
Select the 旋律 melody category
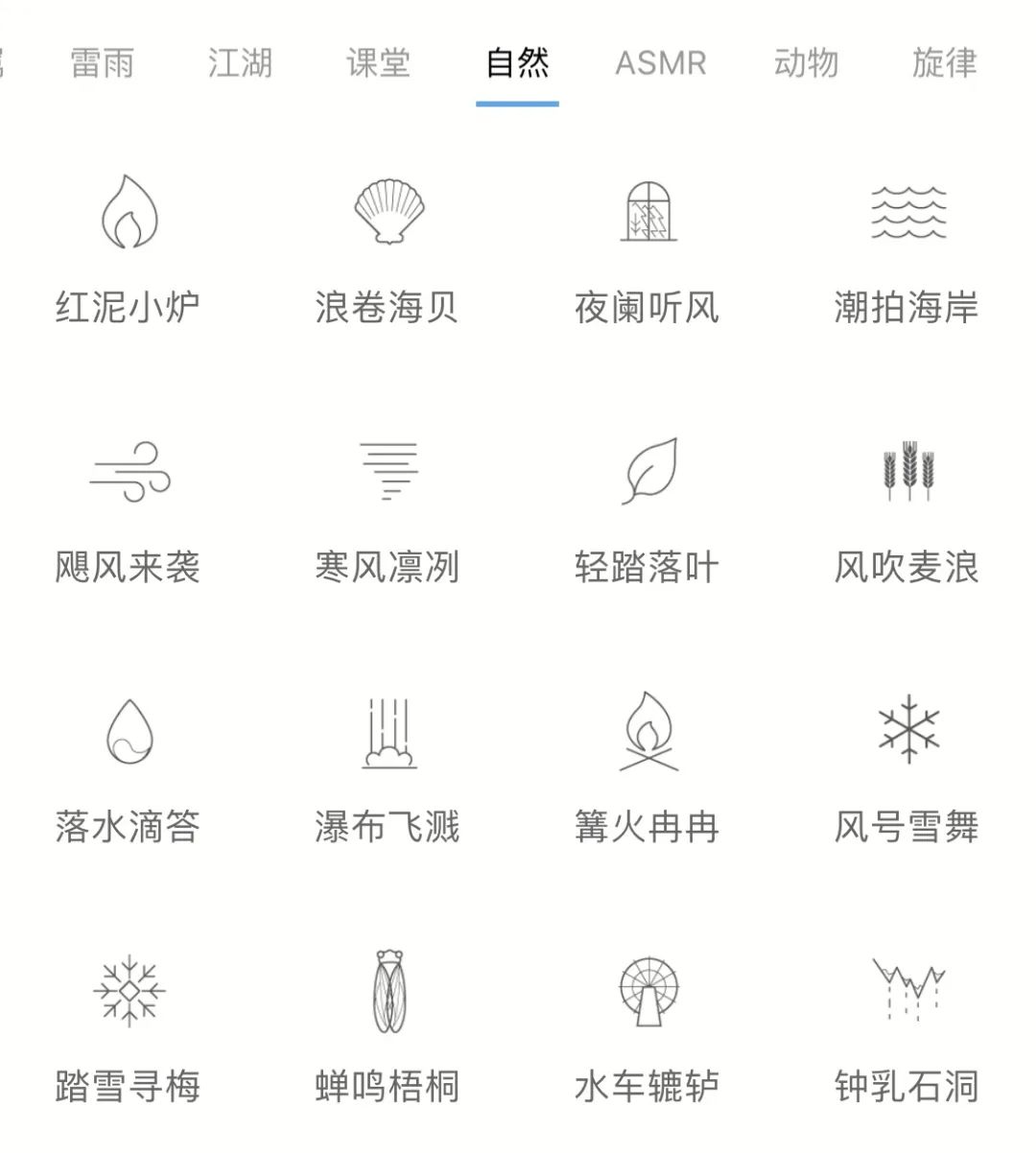click(942, 63)
